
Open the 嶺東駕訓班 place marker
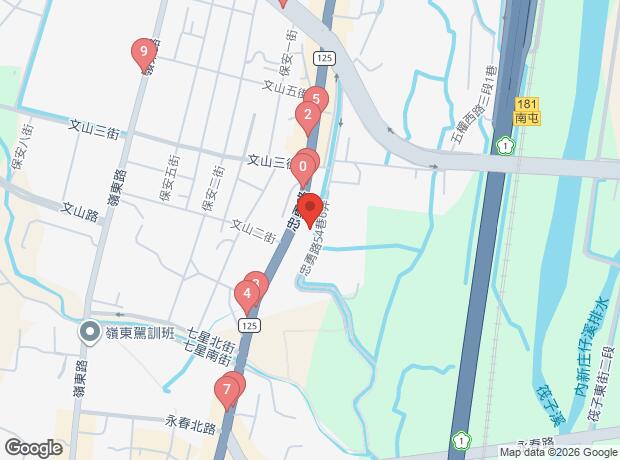coord(89,331)
